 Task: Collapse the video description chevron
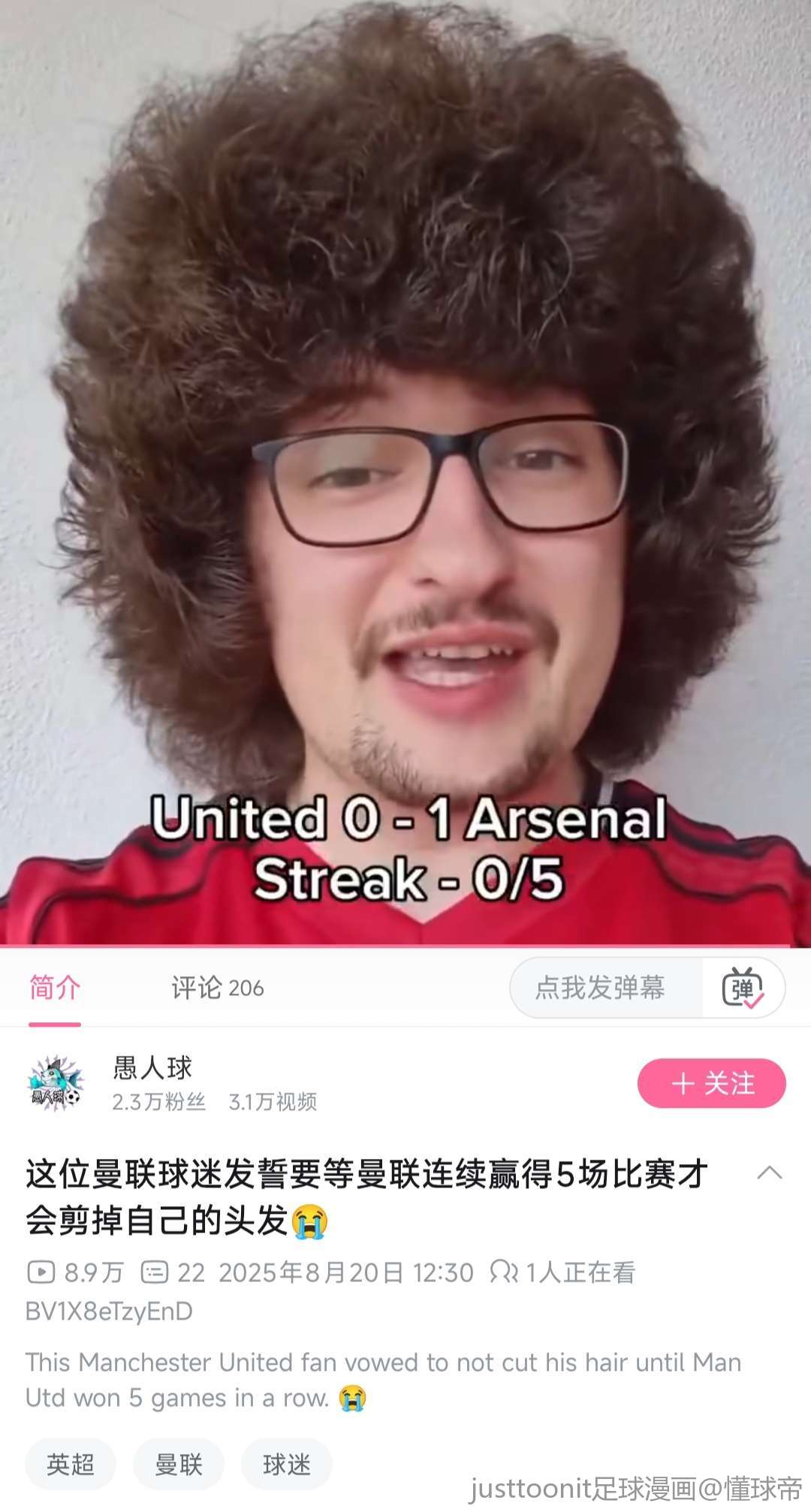click(x=770, y=1172)
